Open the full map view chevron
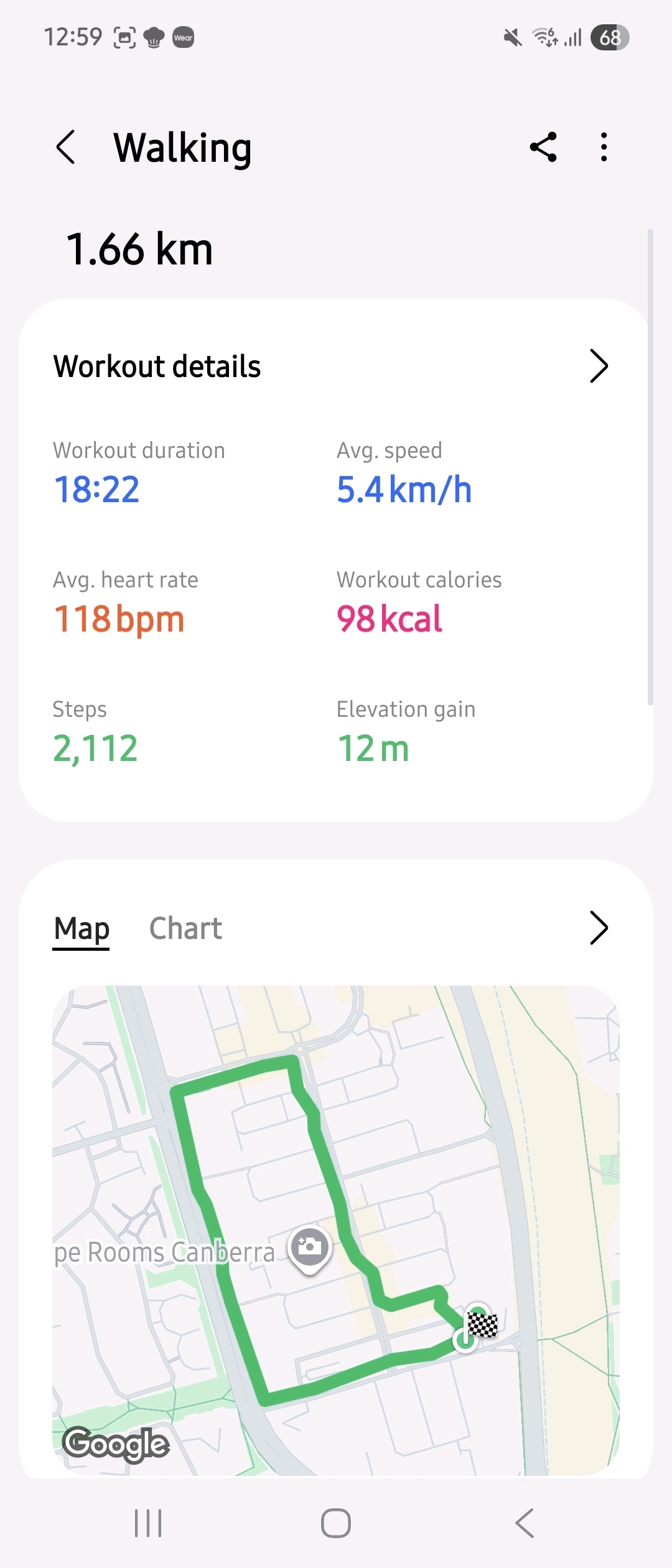Screen dimensions: 672x1568 (x=598, y=928)
